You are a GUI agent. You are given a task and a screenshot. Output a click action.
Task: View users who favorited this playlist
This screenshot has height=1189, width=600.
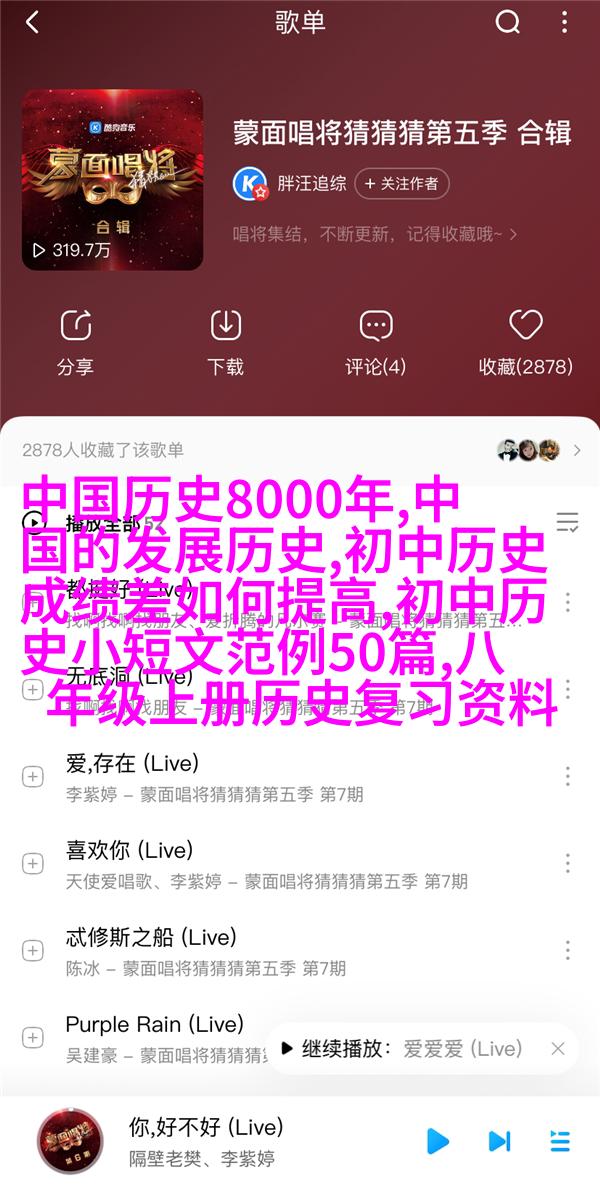point(538,450)
